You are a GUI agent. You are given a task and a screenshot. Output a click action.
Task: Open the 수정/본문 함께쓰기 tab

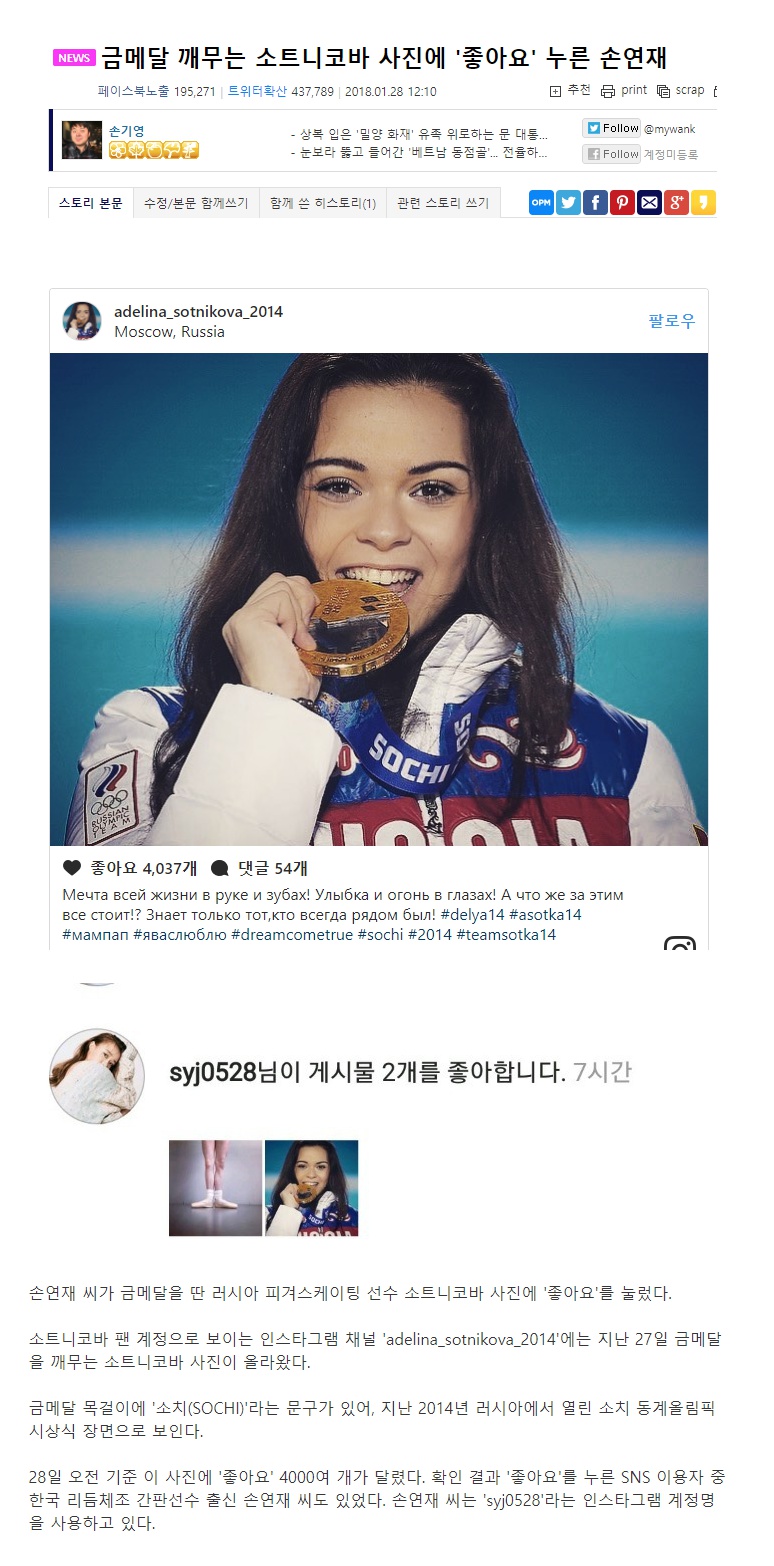click(196, 203)
